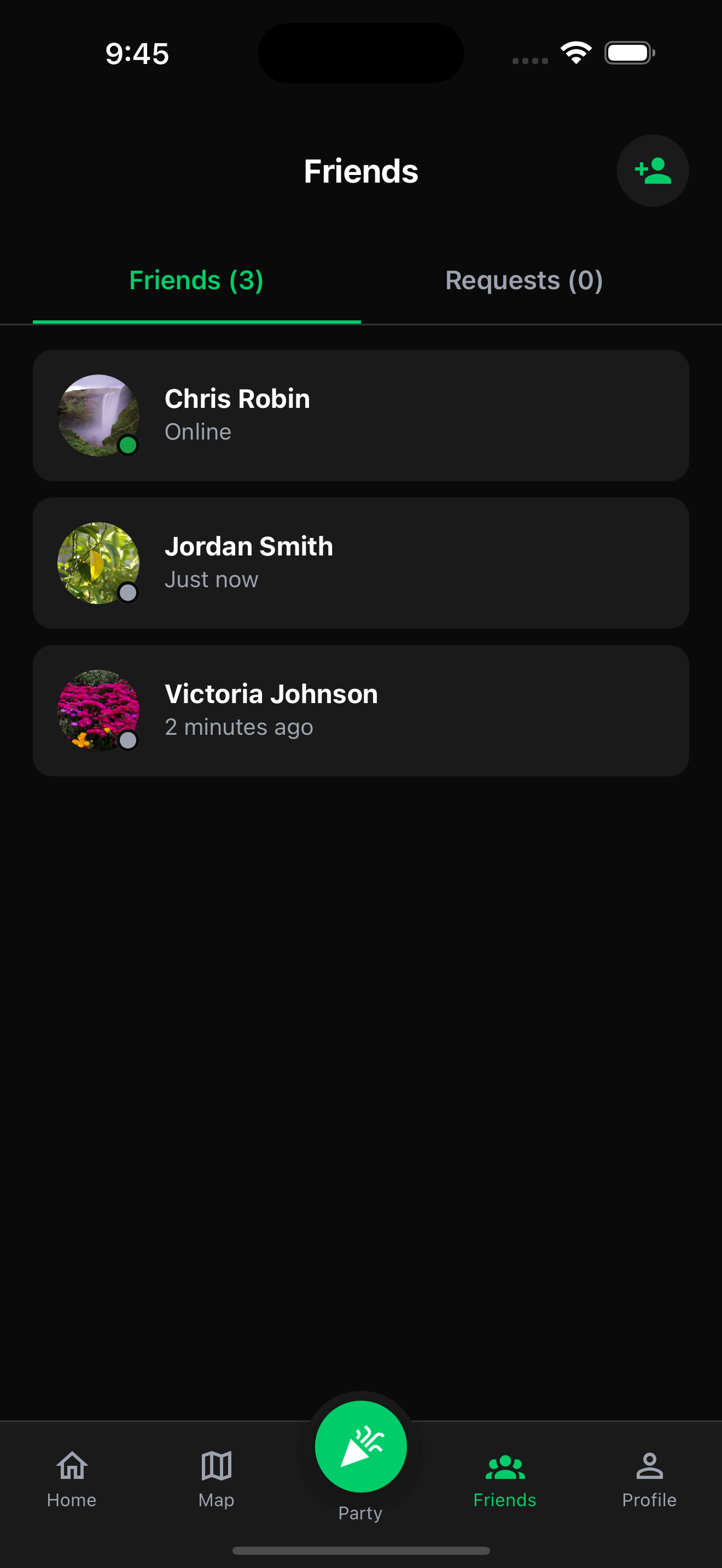Start a Party from the center button
The image size is (722, 1568).
pyautogui.click(x=360, y=1447)
